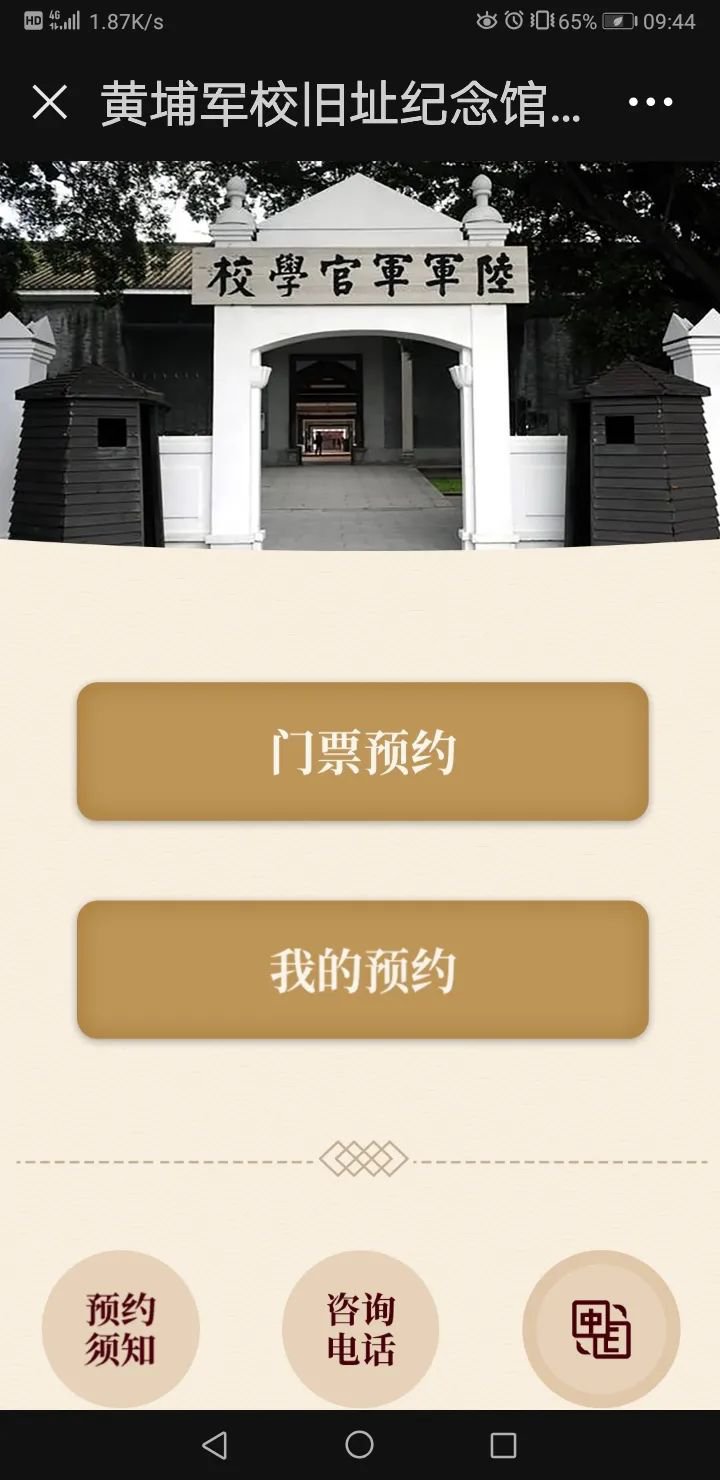Return to the phone's home screen
The image size is (720, 1480).
[359, 1445]
